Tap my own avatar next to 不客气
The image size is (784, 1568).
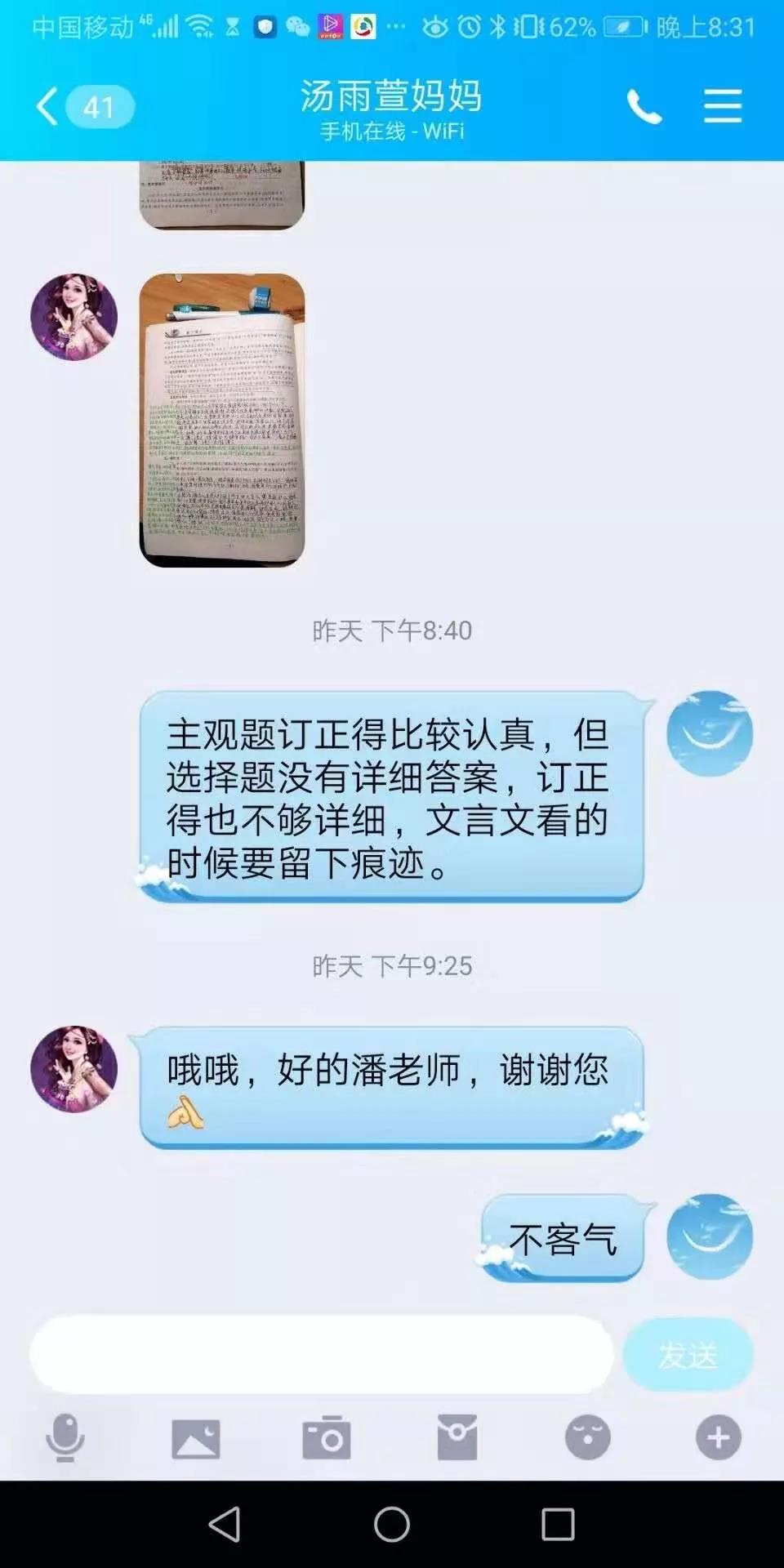709,1236
